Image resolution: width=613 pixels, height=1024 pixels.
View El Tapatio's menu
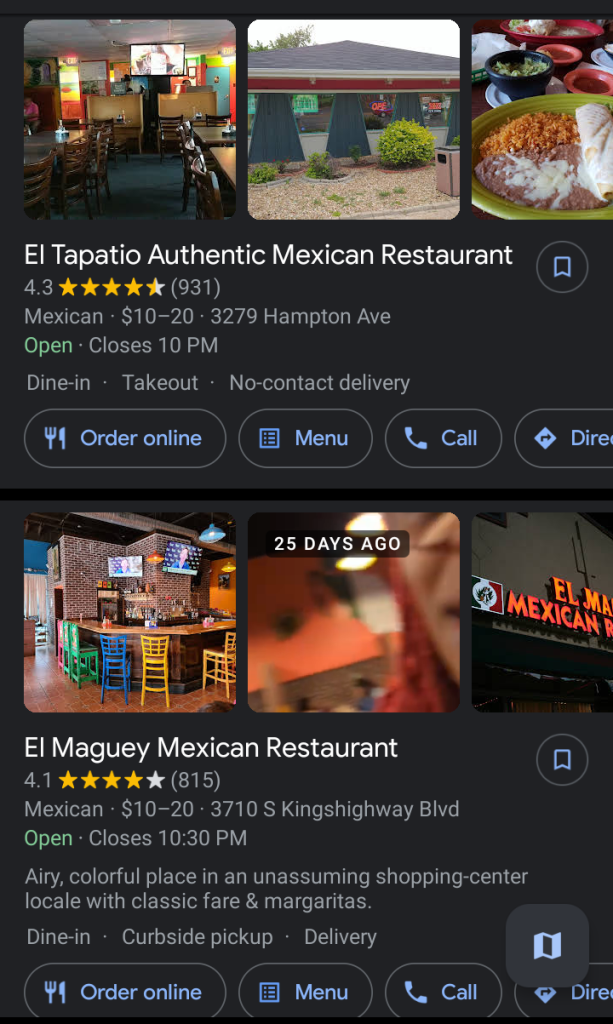coord(305,438)
